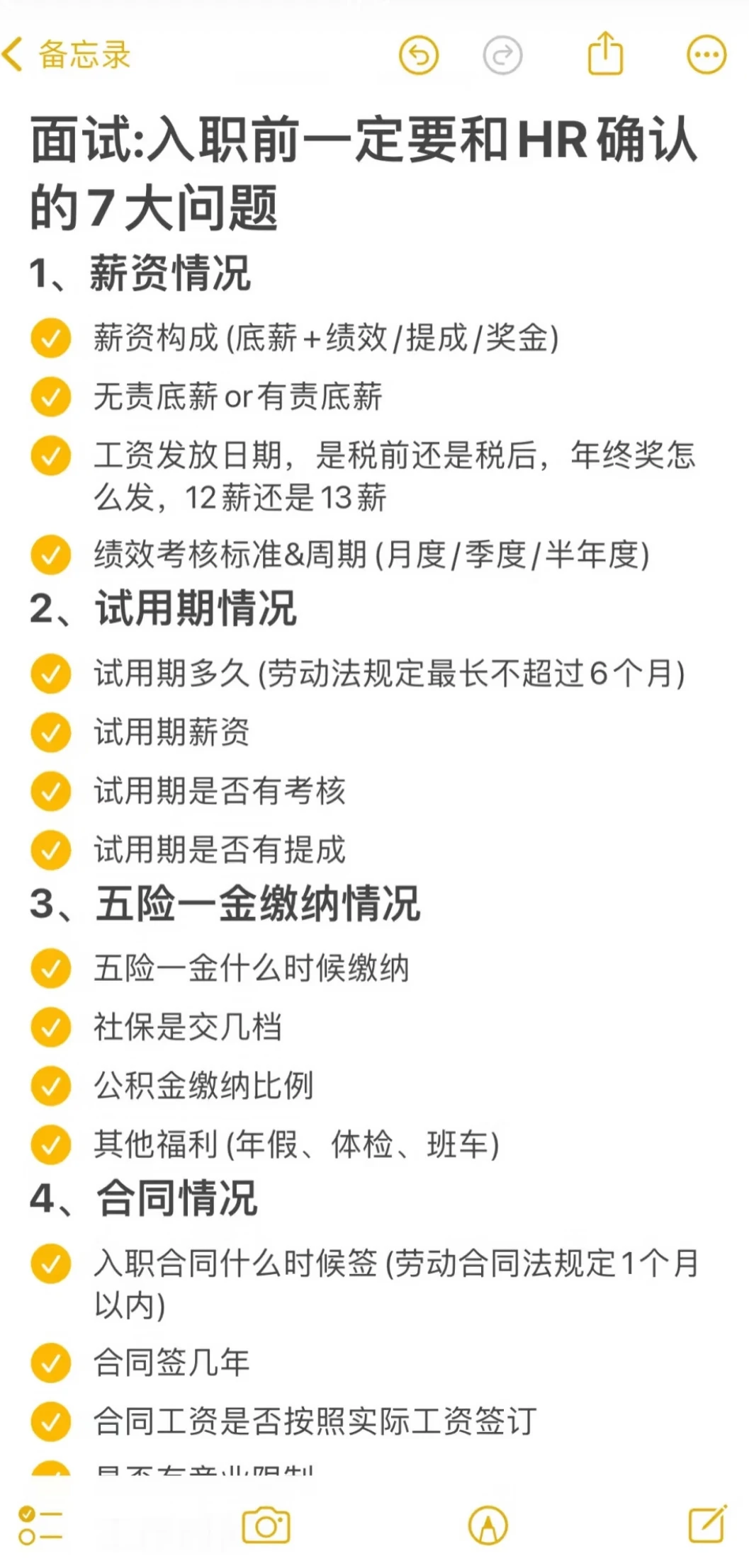This screenshot has height=1568, width=749.
Task: Uncheck the 社保是交几档 item
Action: point(51,1027)
